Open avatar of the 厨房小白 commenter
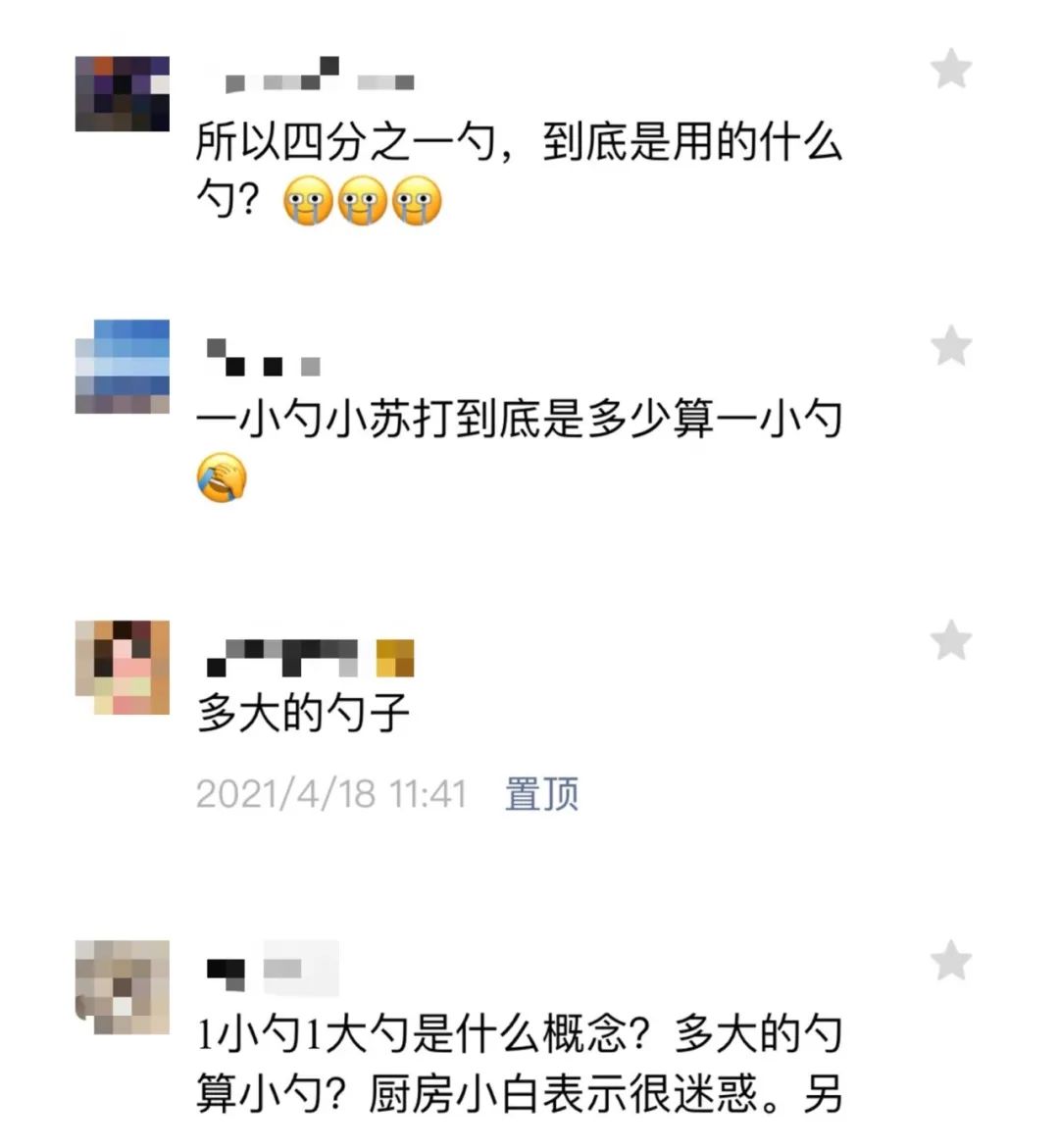Screen dimensions: 1059x1148 (x=123, y=987)
